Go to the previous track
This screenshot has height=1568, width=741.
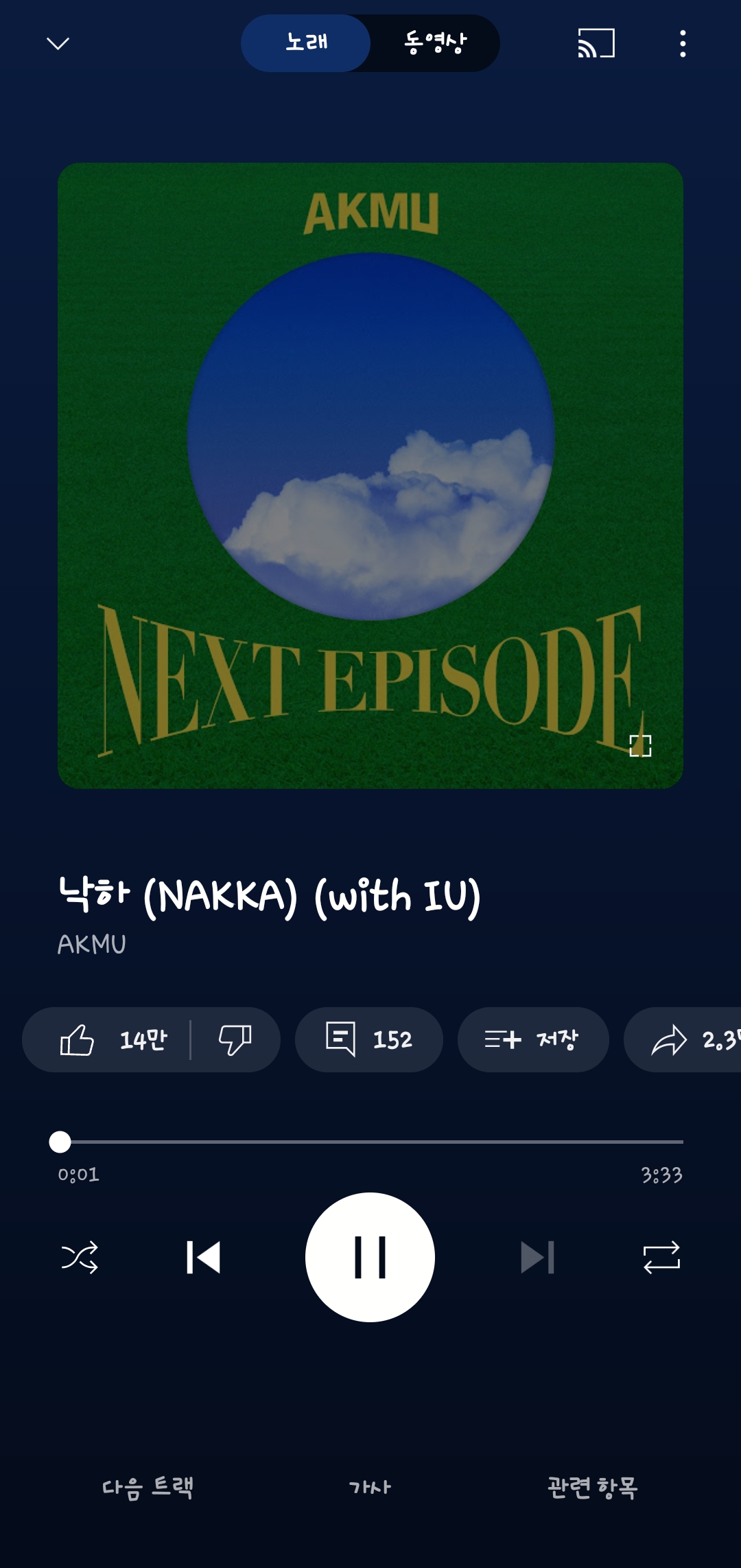203,1258
